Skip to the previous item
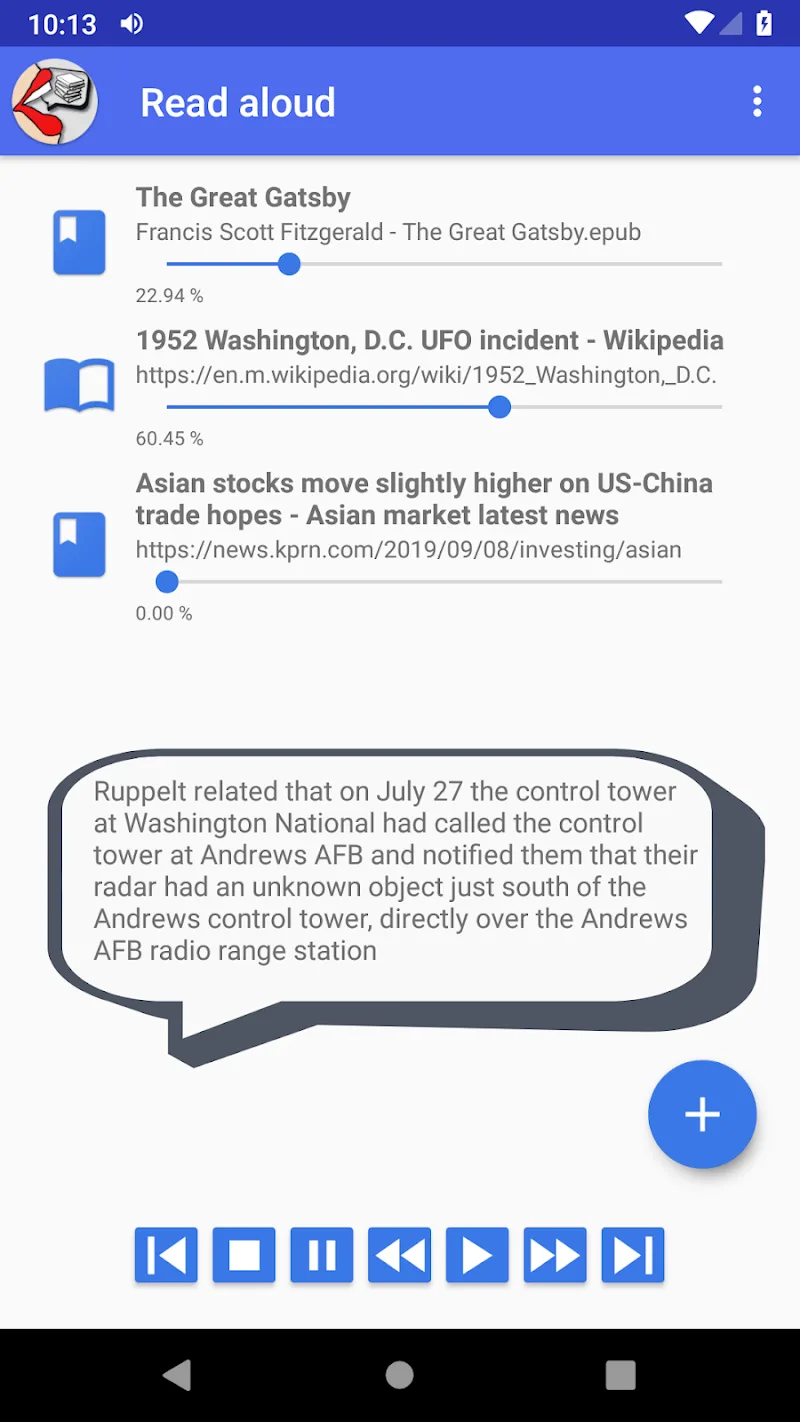Image resolution: width=800 pixels, height=1422 pixels. (x=166, y=1255)
